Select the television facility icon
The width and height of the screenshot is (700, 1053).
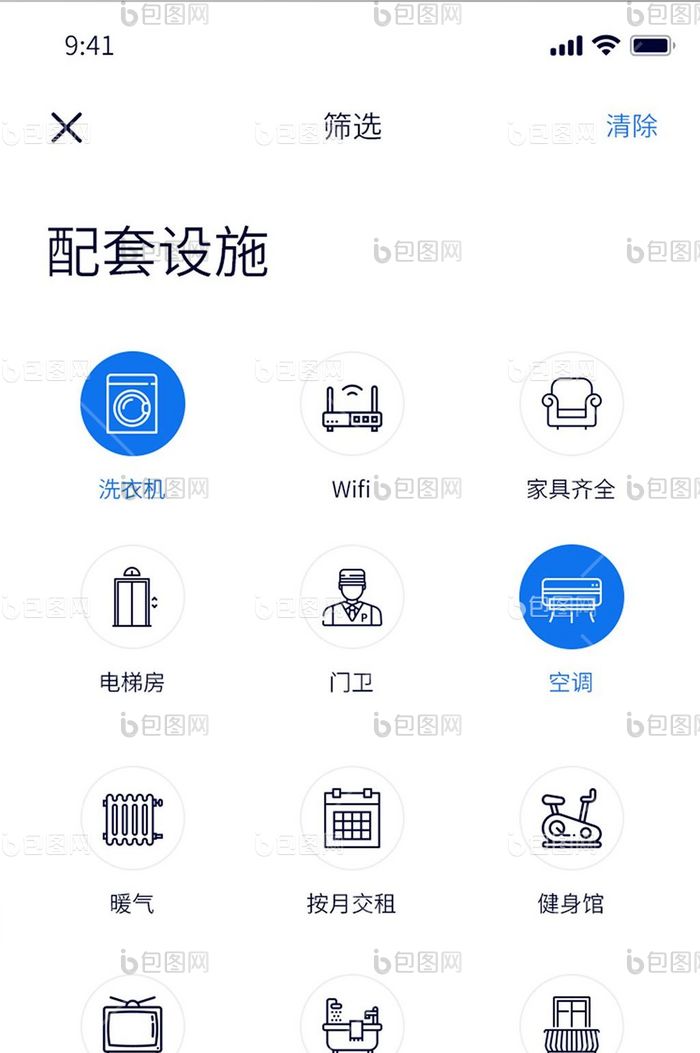pyautogui.click(x=133, y=1020)
